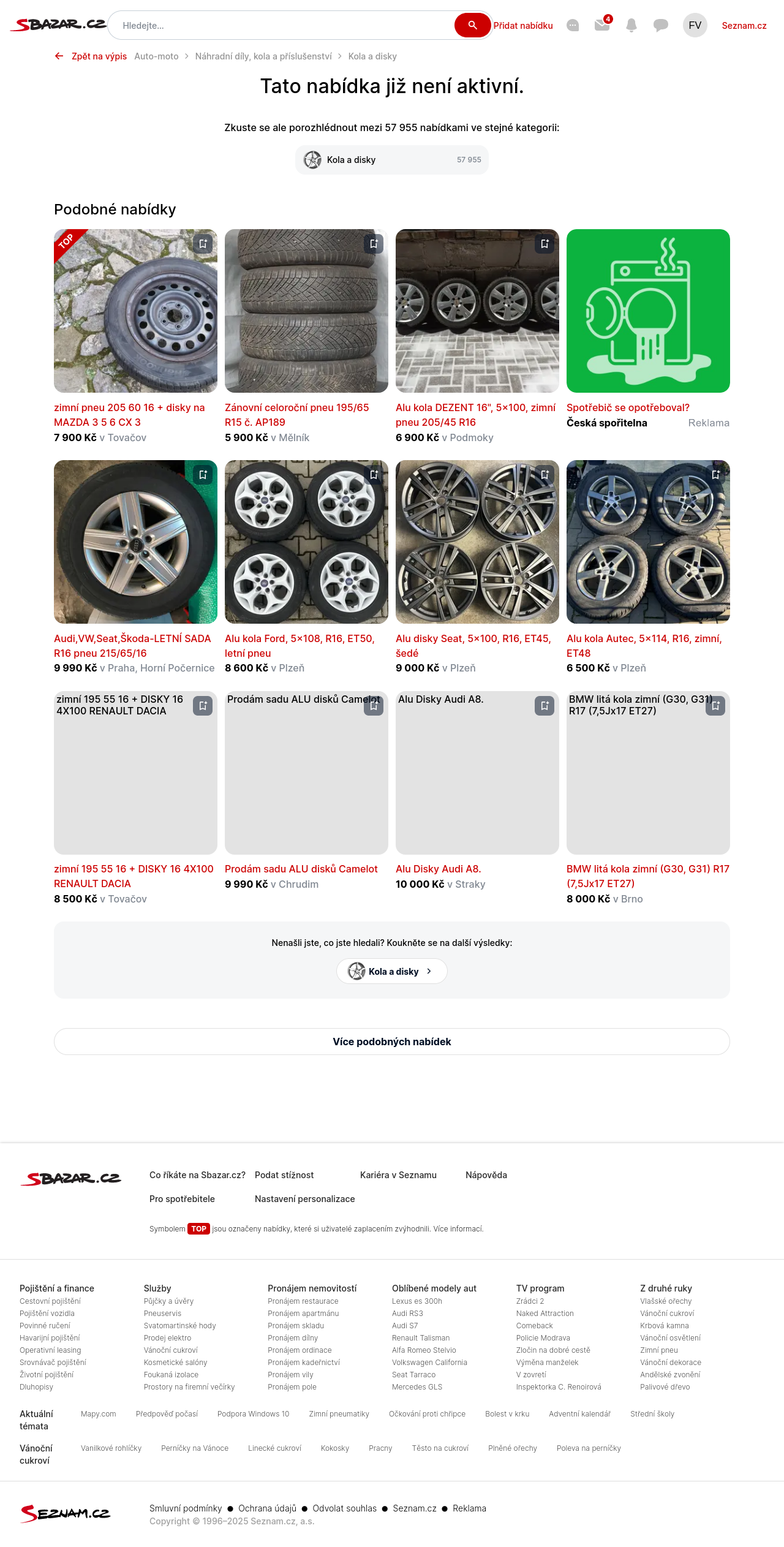The image size is (784, 1547).
Task: Open Nápověda footer link
Action: tap(486, 1175)
